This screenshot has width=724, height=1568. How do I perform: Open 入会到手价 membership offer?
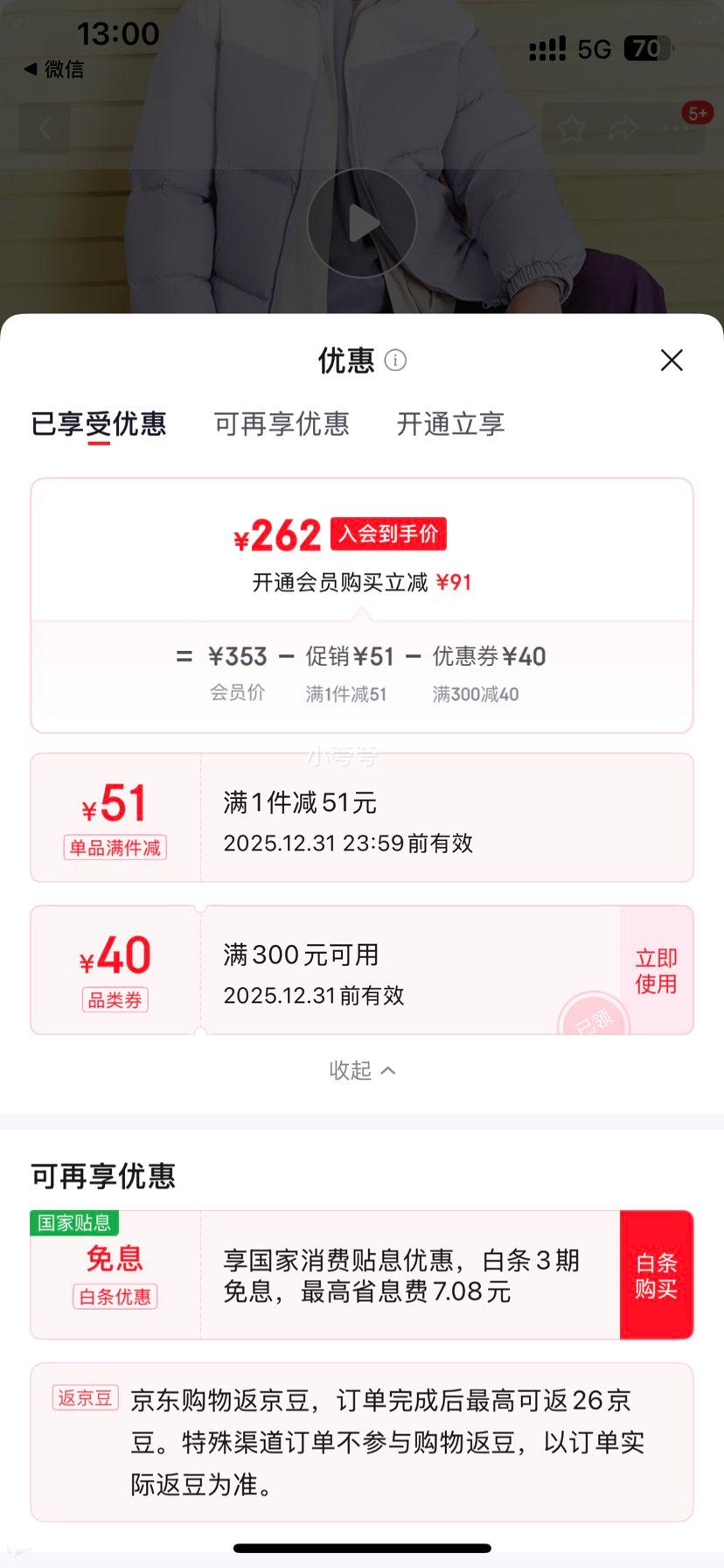click(x=387, y=533)
